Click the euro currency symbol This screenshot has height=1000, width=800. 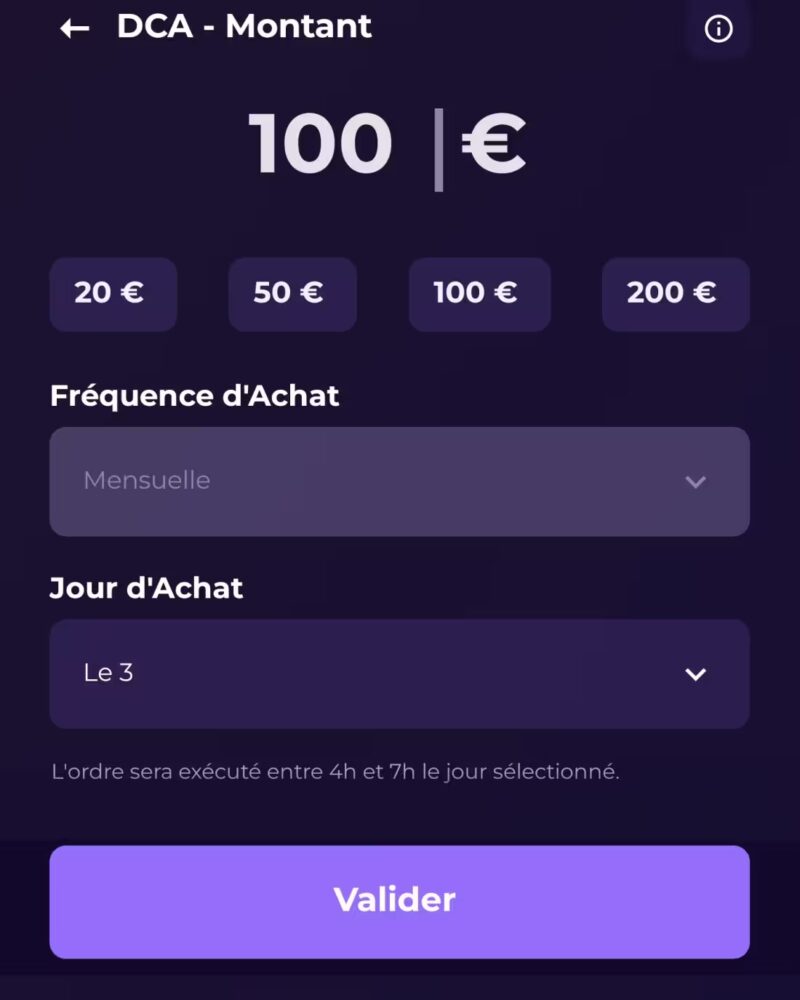[x=494, y=143]
